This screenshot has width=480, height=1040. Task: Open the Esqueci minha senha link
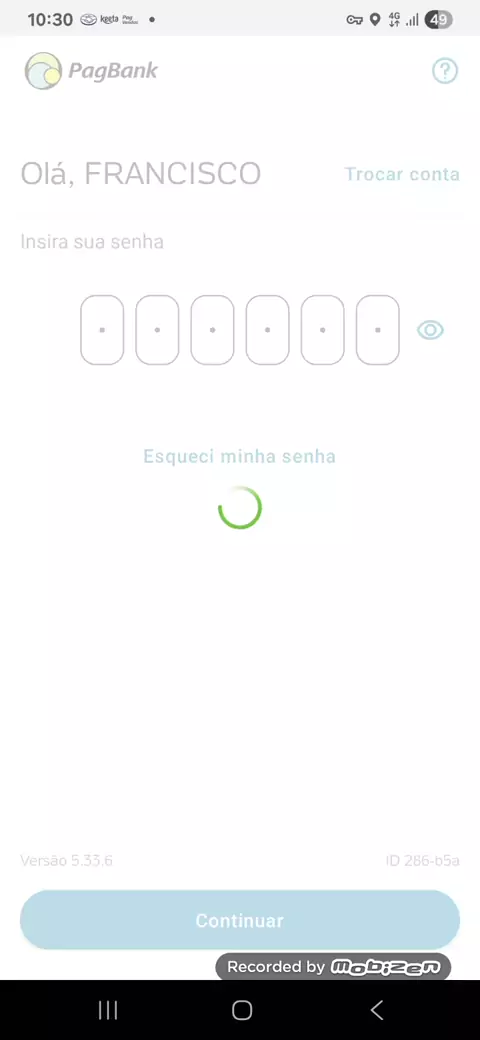(x=239, y=456)
